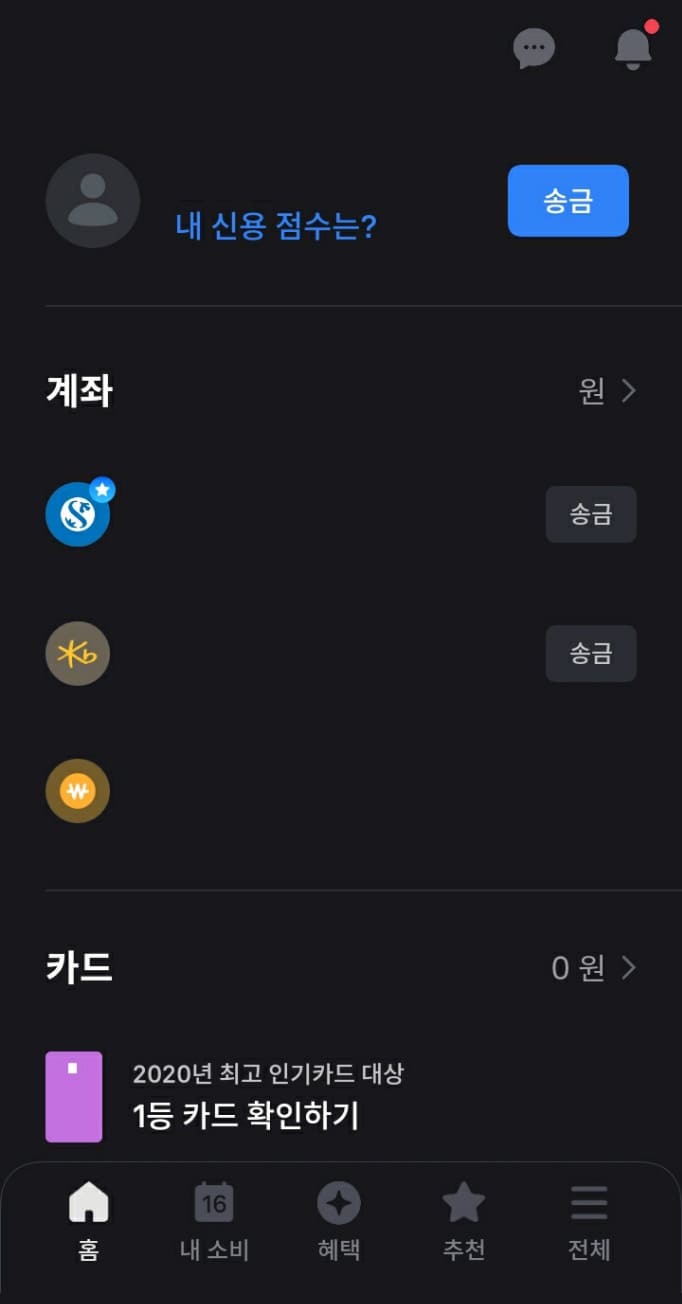Switch to the 홈 tab
This screenshot has height=1304, width=682.
point(88,1221)
